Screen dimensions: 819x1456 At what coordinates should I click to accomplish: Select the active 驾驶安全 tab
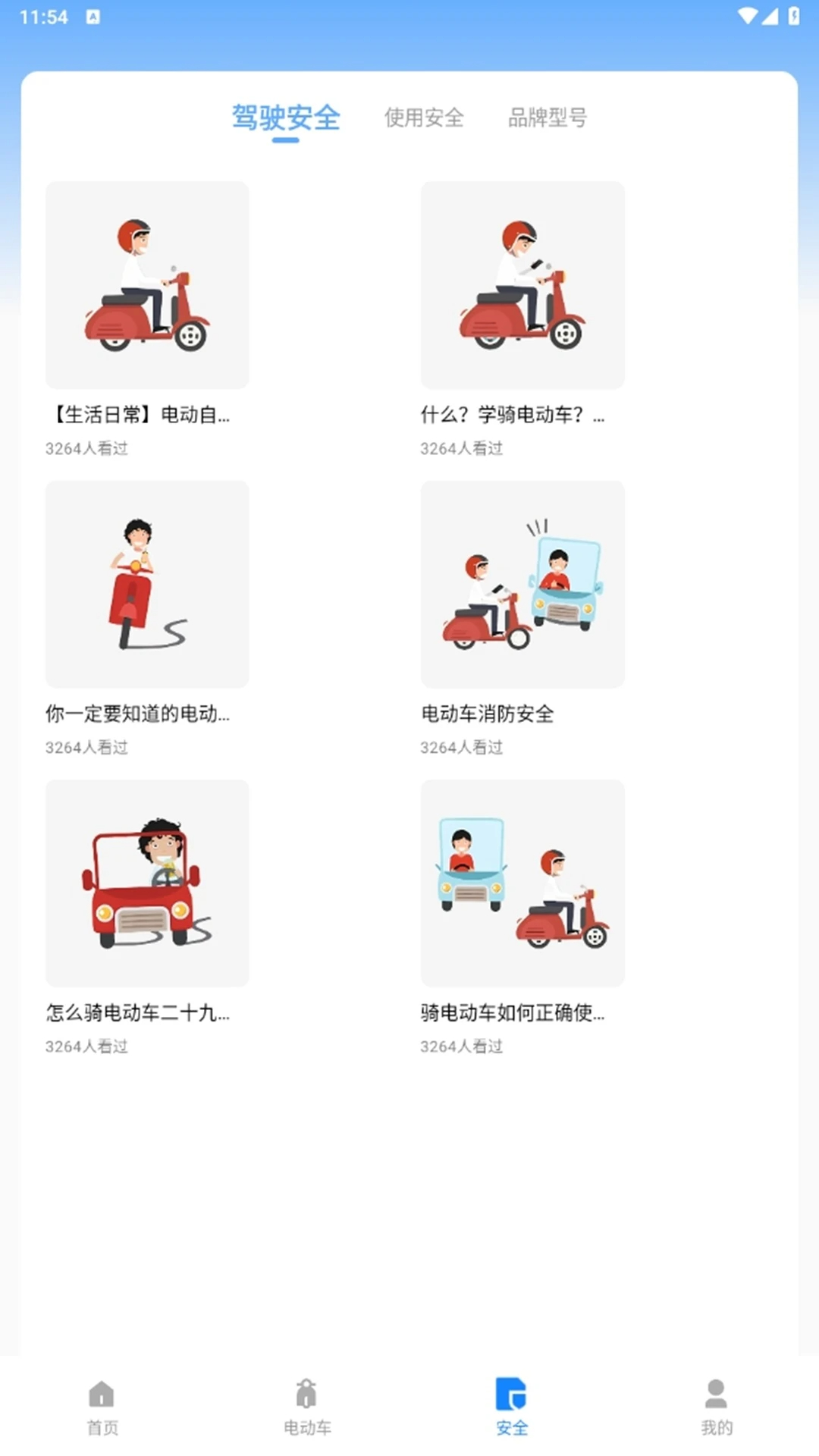coord(287,118)
